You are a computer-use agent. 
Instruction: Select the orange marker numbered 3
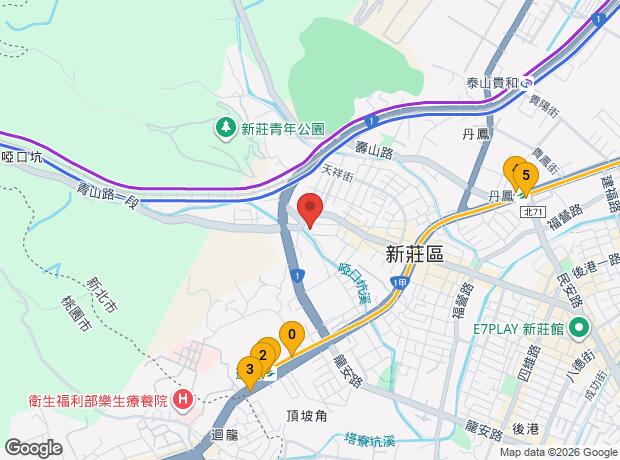pos(249,369)
